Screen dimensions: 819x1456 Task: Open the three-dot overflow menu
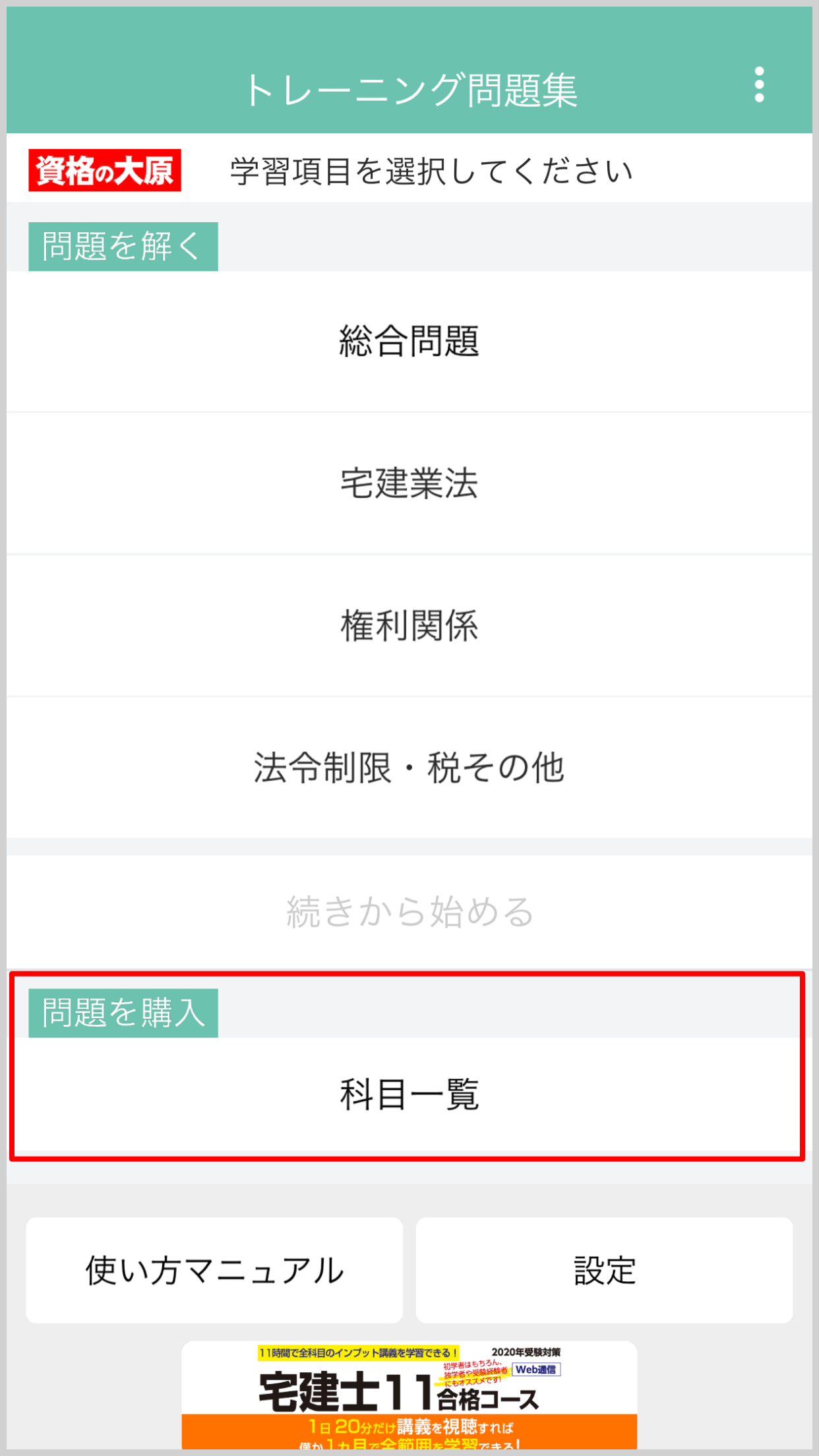pyautogui.click(x=759, y=84)
